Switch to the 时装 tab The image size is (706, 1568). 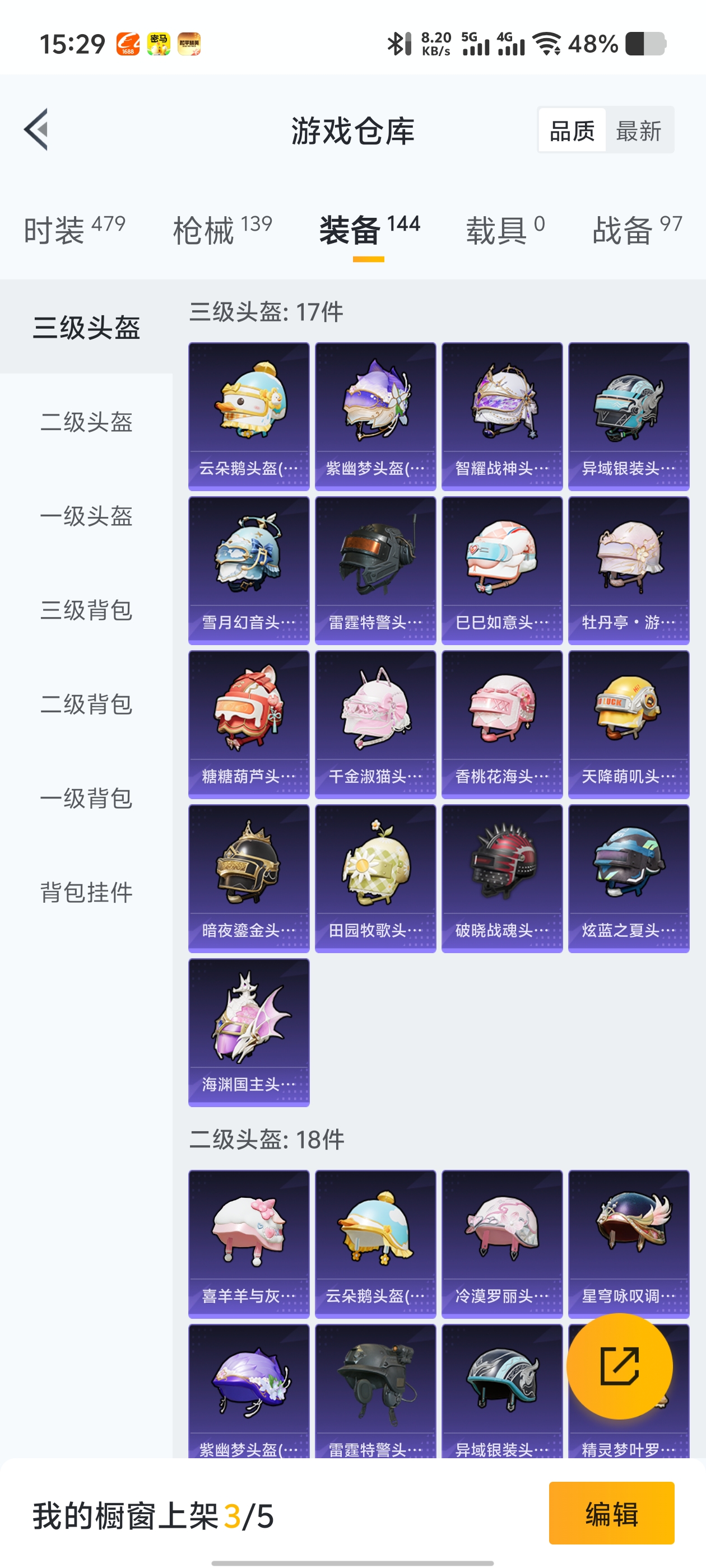click(x=75, y=230)
